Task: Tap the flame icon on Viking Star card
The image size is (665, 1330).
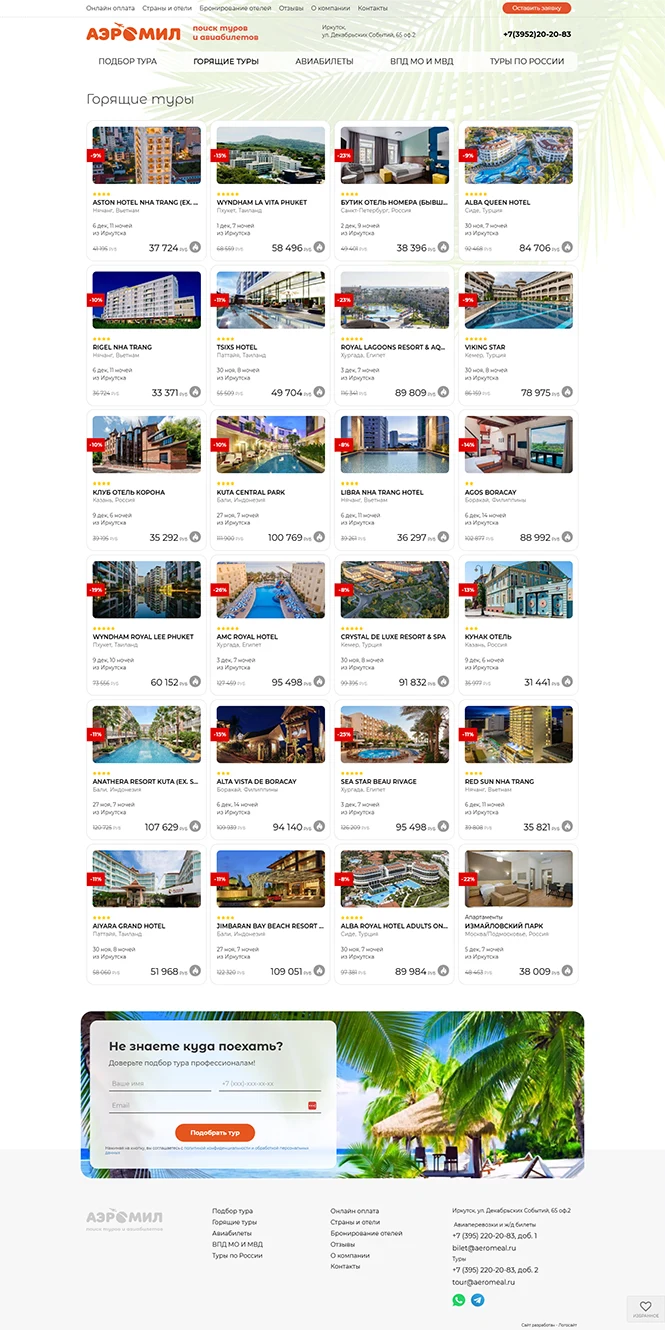Action: [567, 392]
